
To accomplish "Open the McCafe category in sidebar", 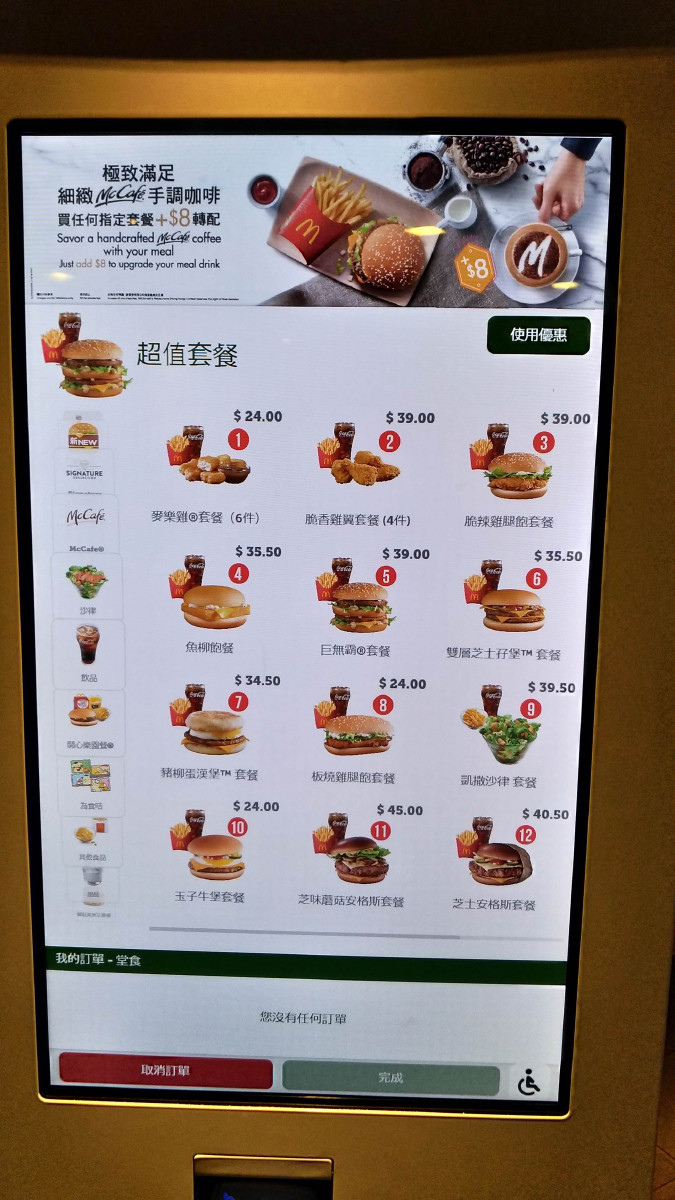I will (x=86, y=524).
